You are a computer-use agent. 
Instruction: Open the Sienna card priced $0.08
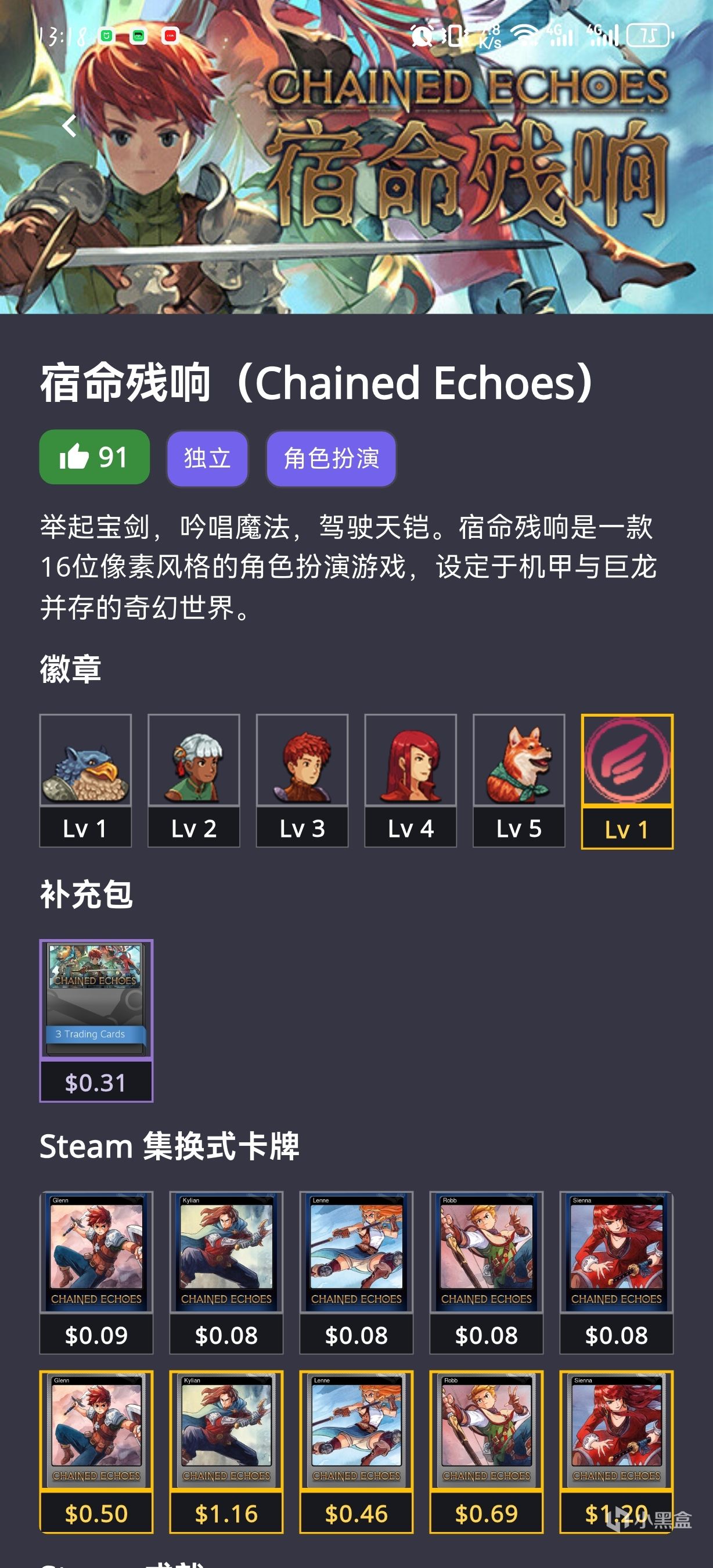point(616,1272)
